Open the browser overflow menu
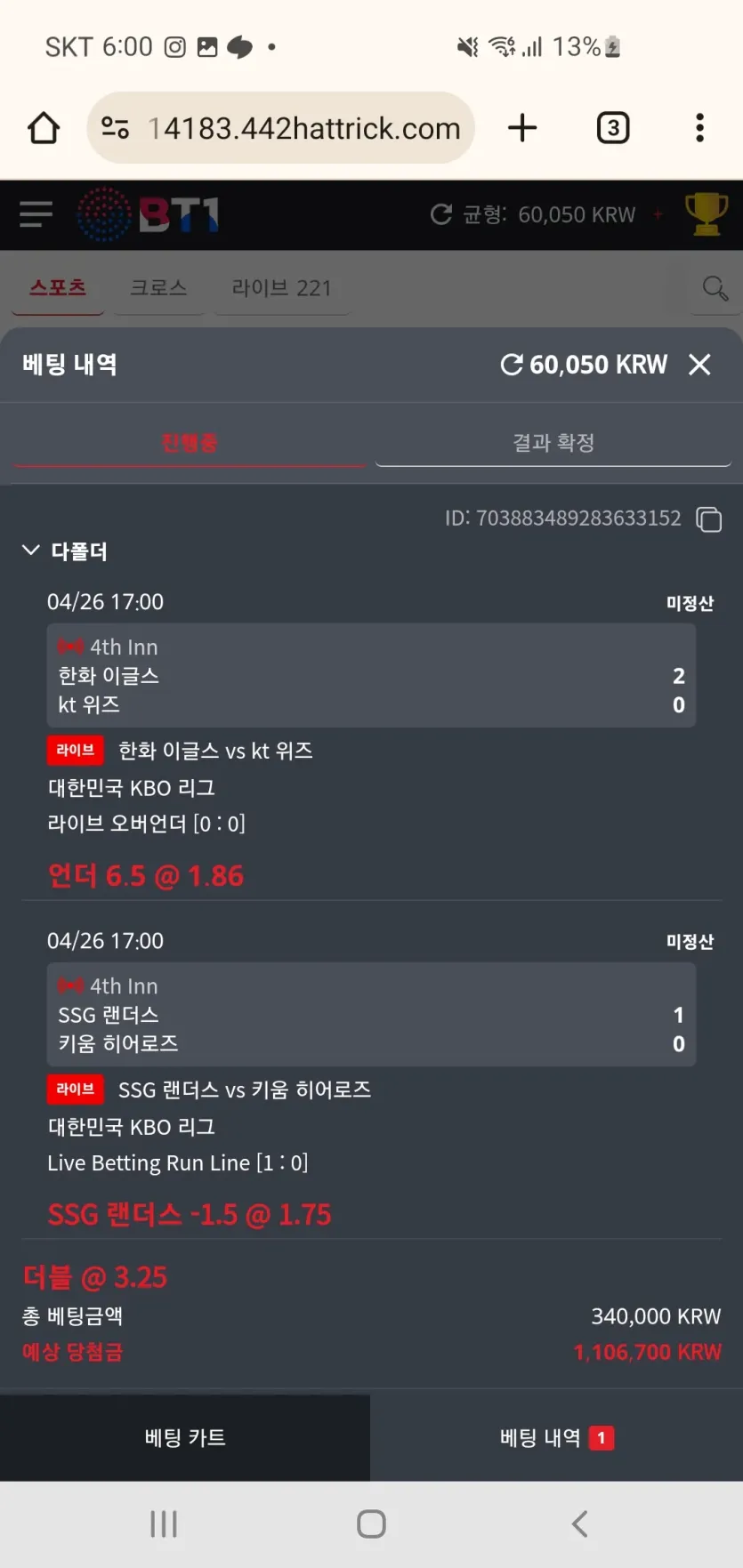Viewport: 743px width, 1568px height. [699, 128]
